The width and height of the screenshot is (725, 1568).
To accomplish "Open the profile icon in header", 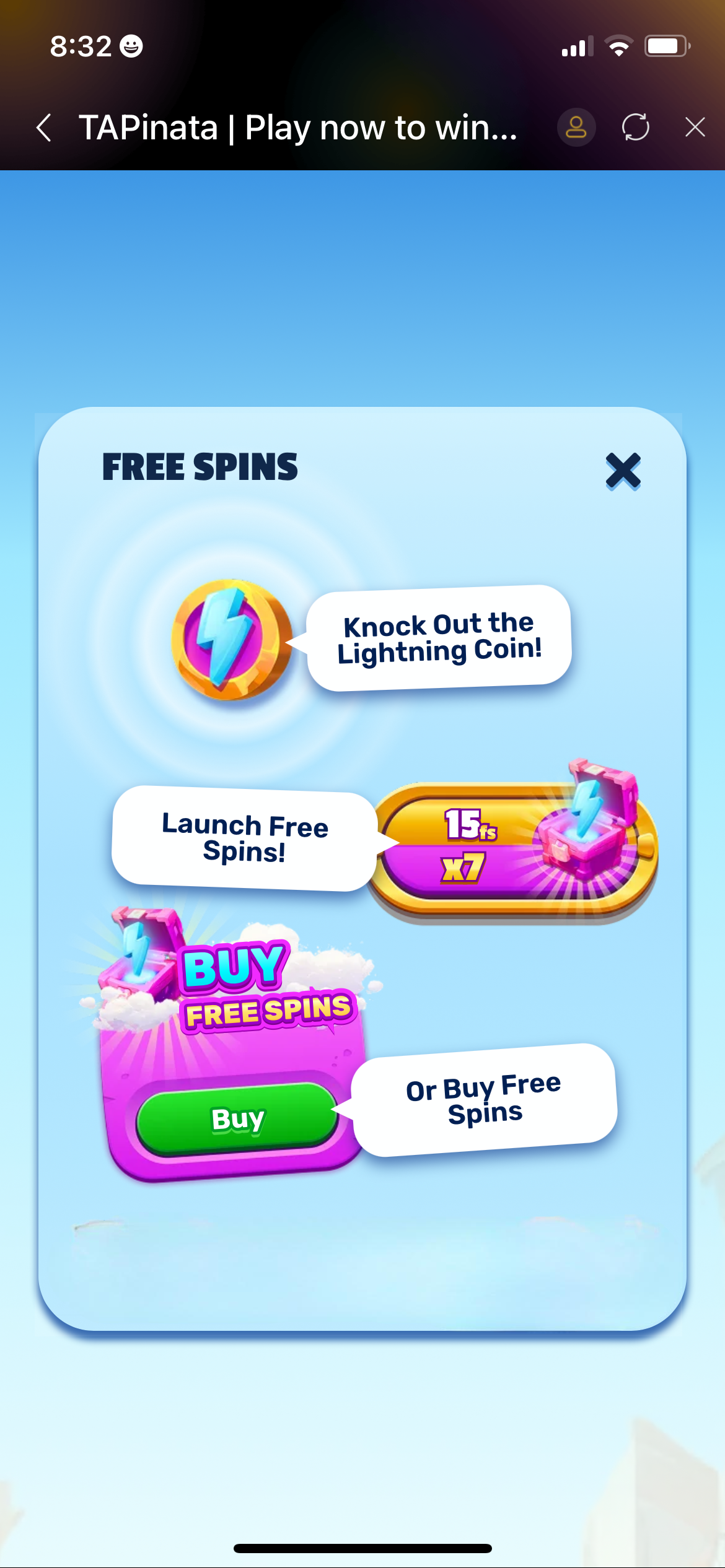I will tap(576, 128).
